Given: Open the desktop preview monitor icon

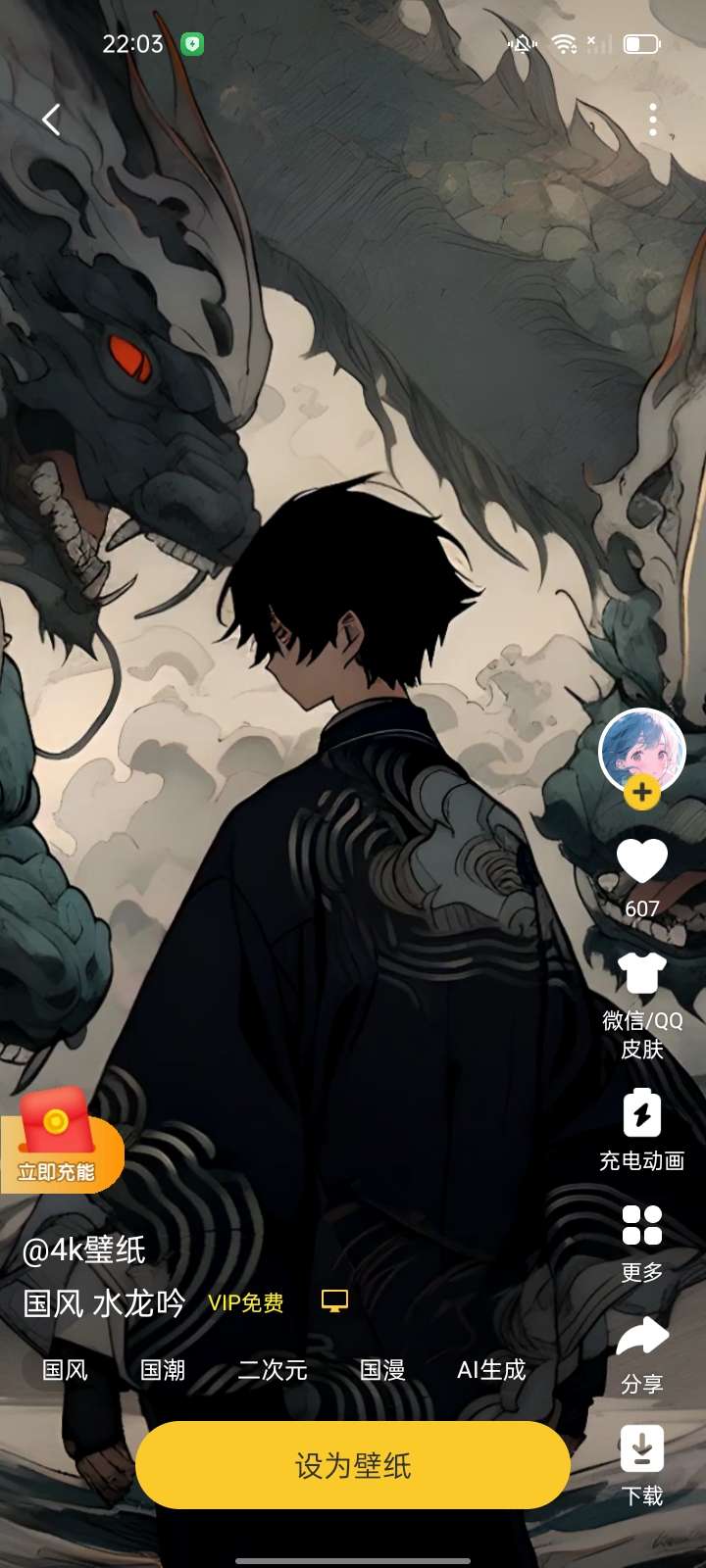Looking at the screenshot, I should click(335, 1301).
